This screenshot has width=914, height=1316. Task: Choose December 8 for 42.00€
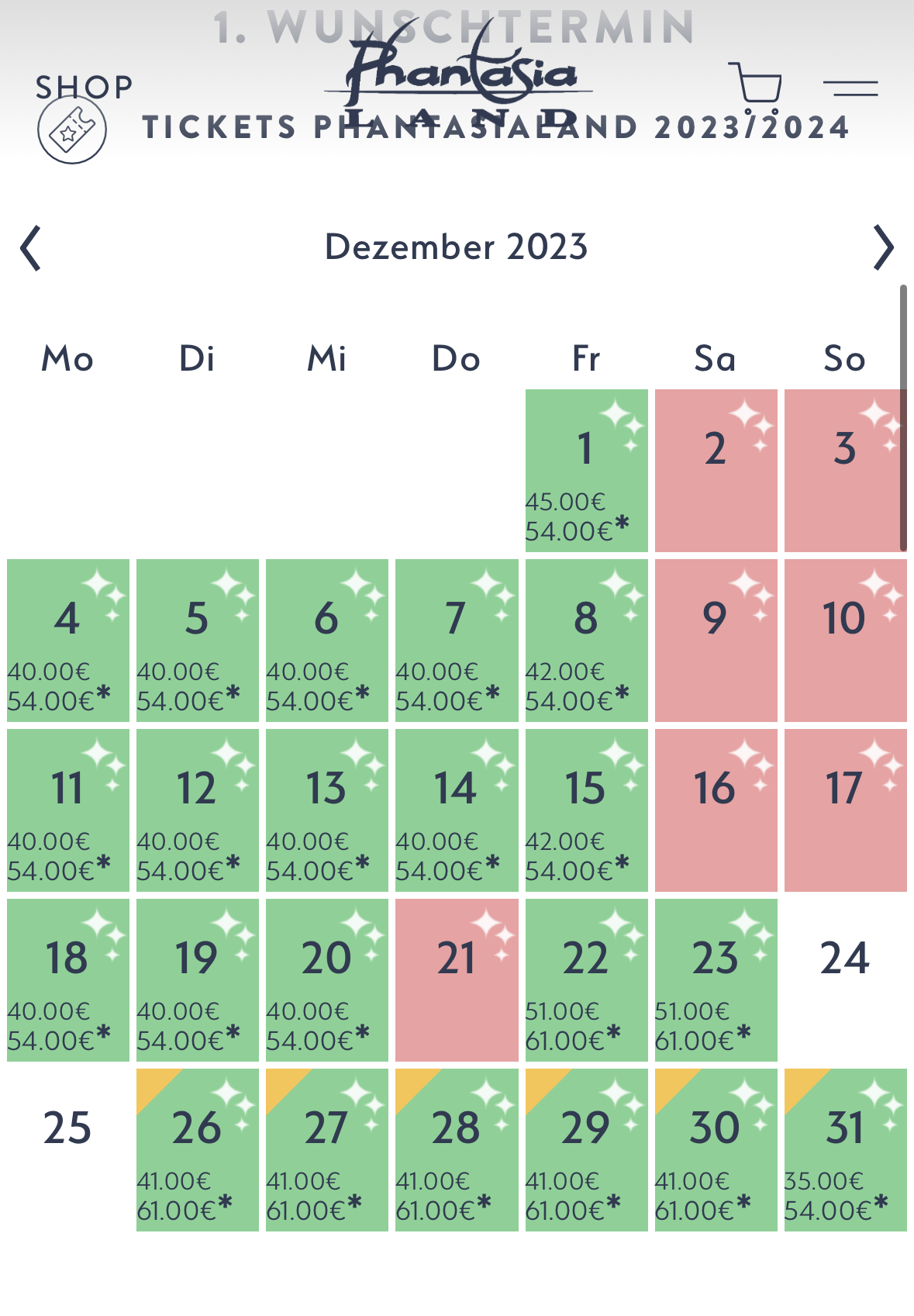586,641
